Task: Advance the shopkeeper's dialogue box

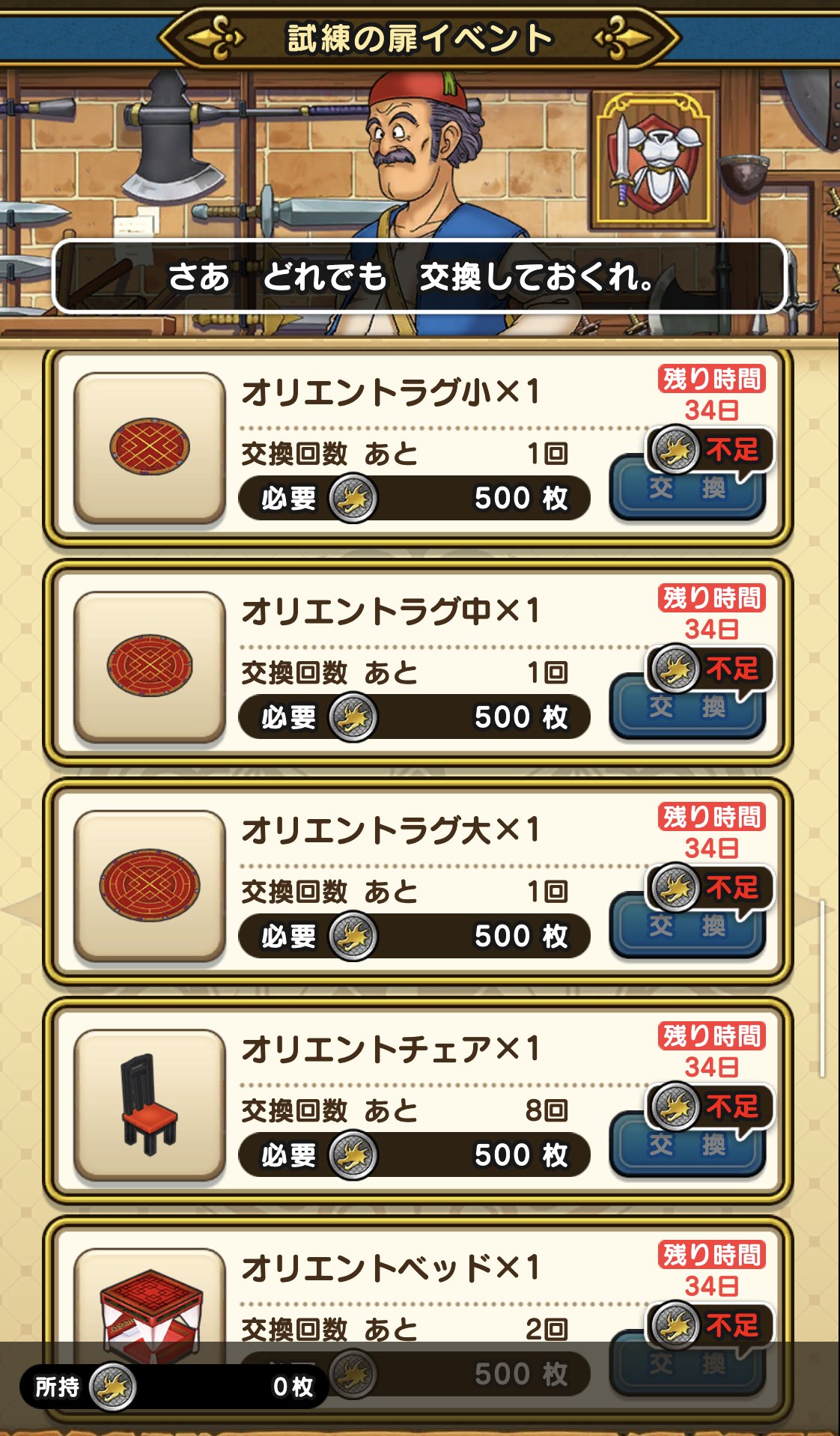Action: coord(419,277)
